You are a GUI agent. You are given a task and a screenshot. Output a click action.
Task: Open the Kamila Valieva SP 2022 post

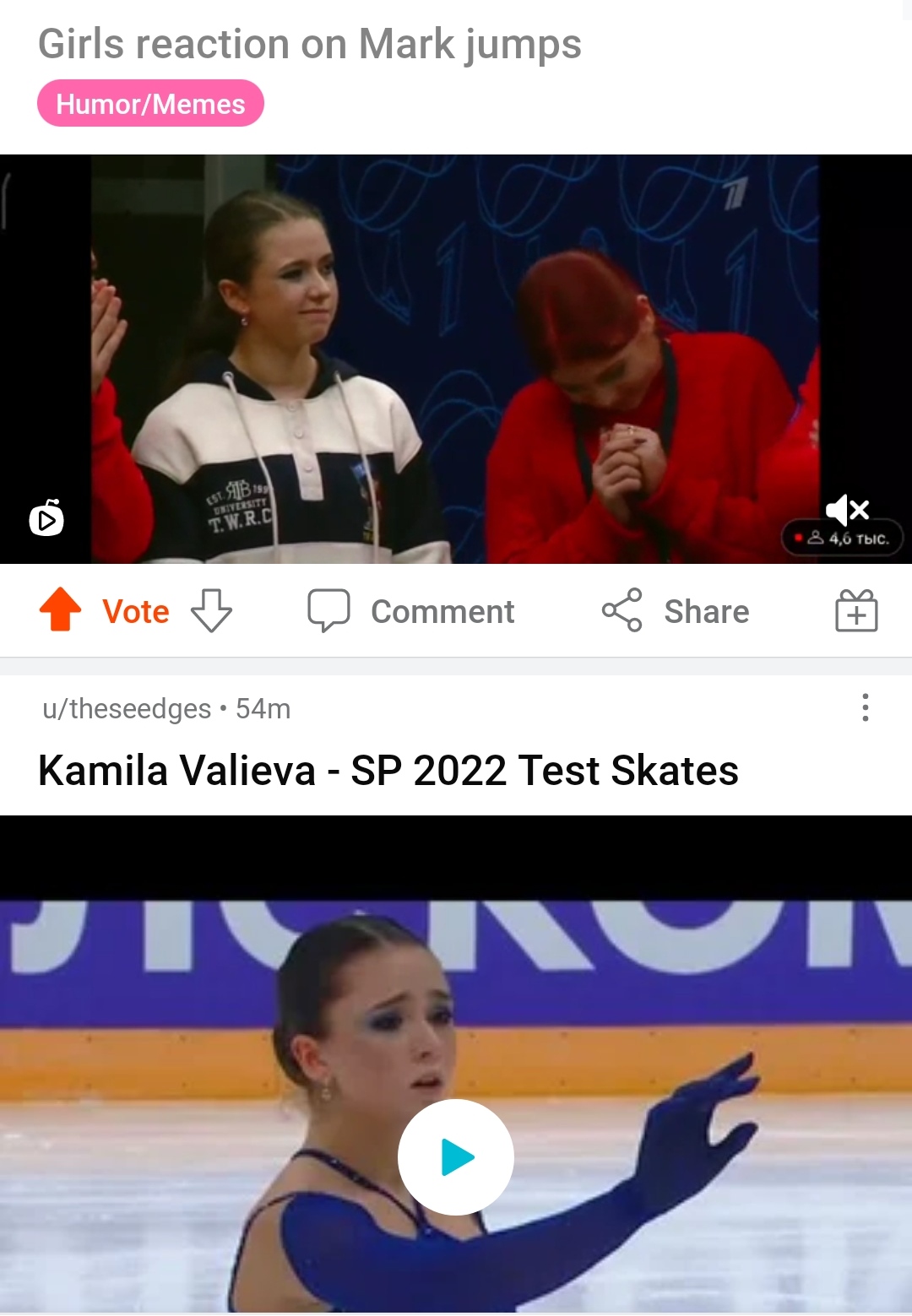click(388, 770)
